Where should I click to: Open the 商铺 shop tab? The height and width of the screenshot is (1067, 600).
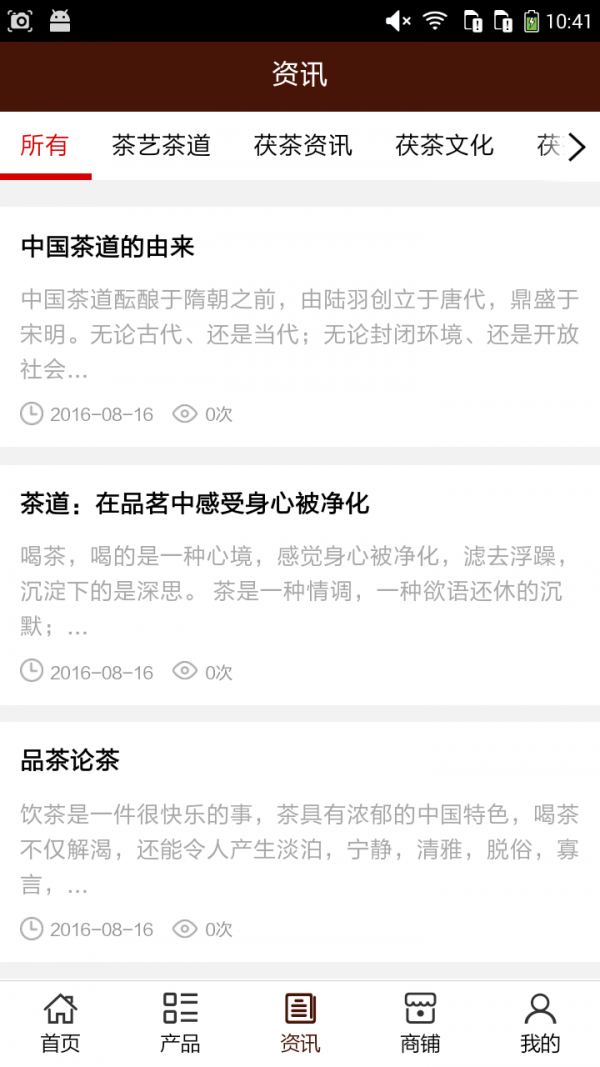pyautogui.click(x=420, y=1024)
